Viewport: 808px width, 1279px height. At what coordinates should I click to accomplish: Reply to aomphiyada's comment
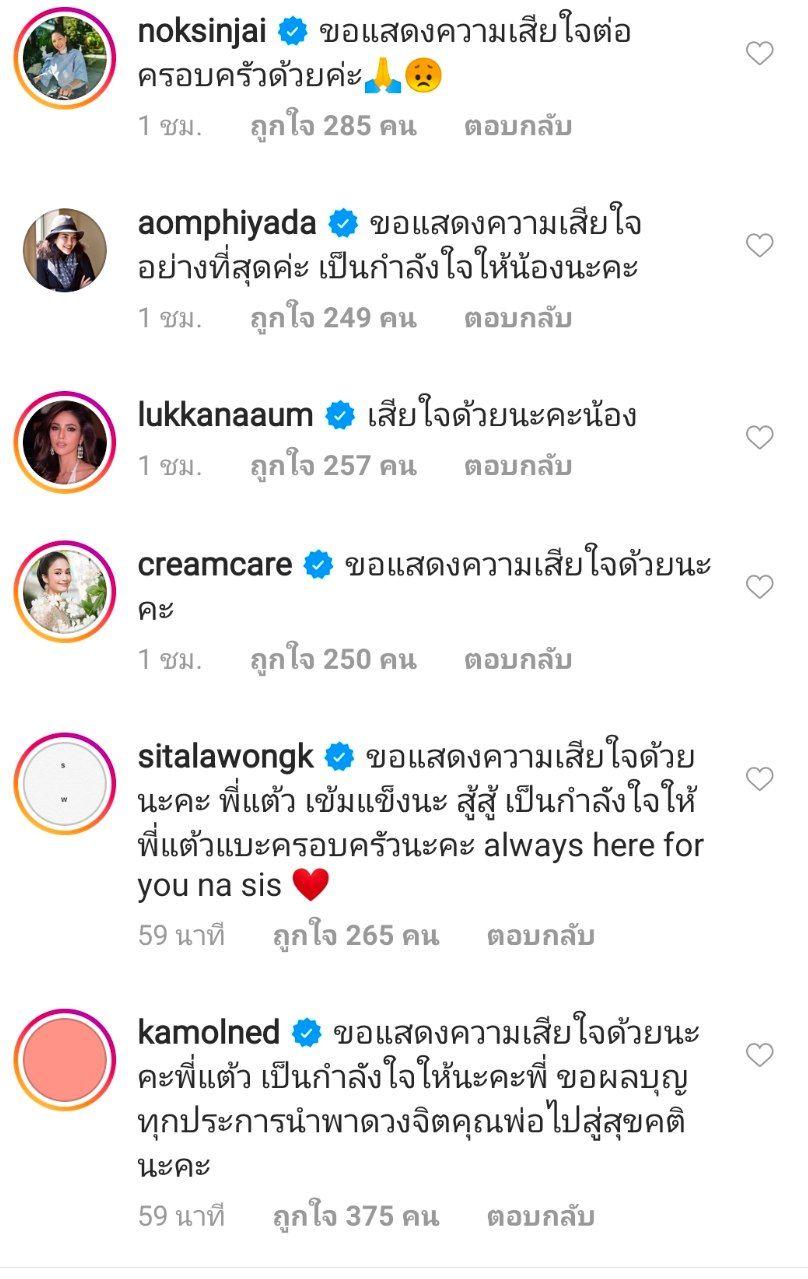tap(517, 319)
